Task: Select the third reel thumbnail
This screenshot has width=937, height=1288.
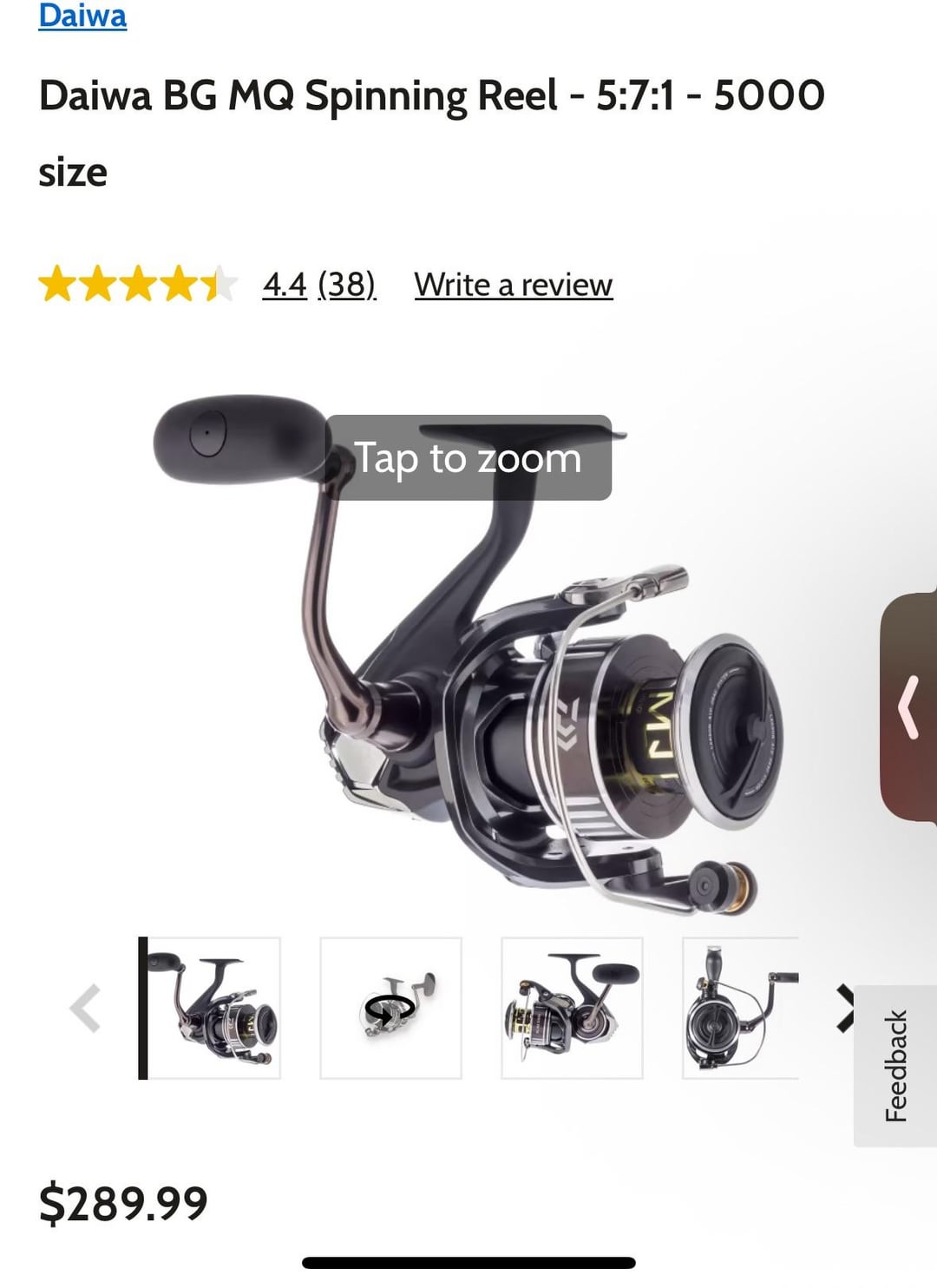Action: point(572,1009)
